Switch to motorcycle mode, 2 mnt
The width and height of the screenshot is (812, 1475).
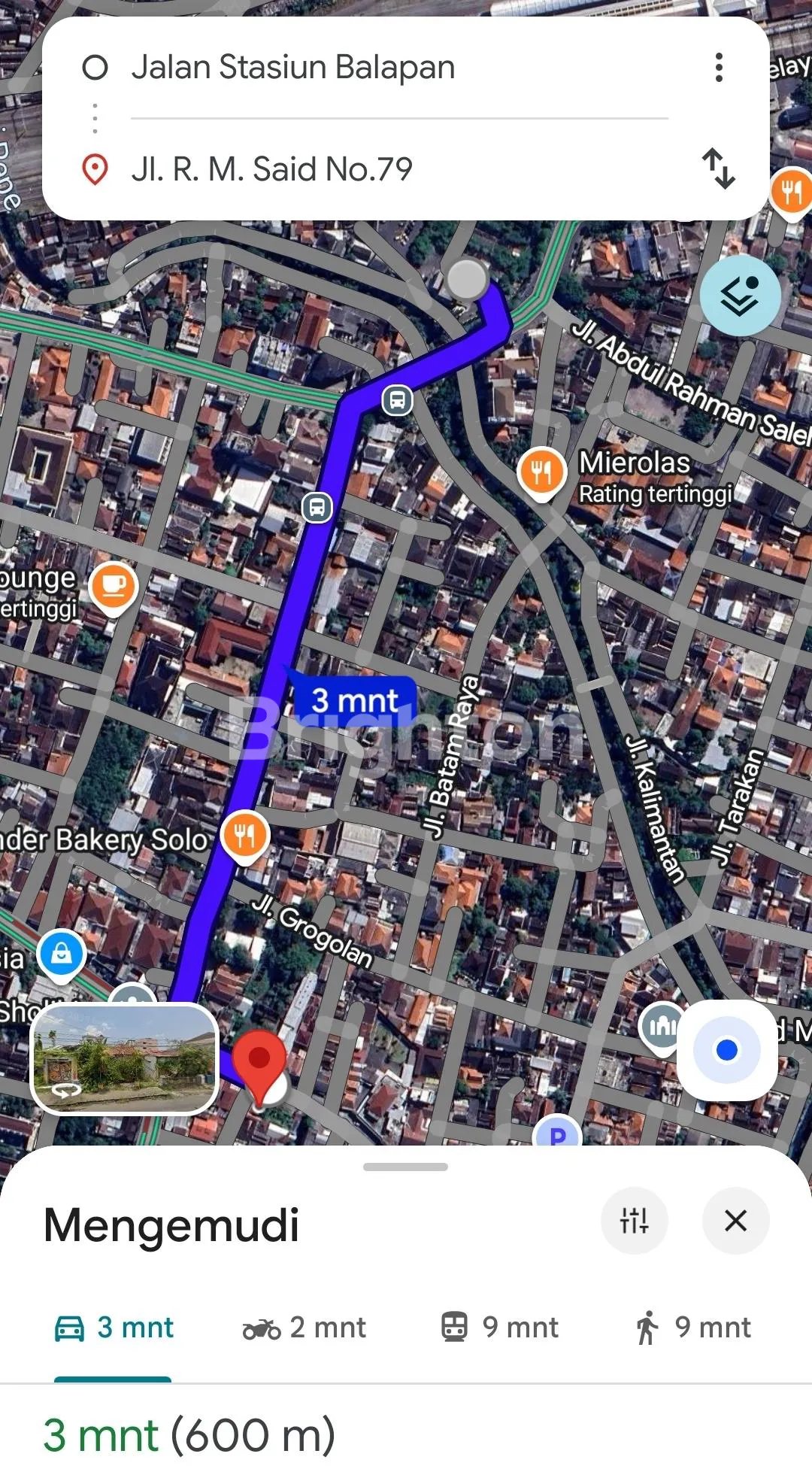(304, 1328)
